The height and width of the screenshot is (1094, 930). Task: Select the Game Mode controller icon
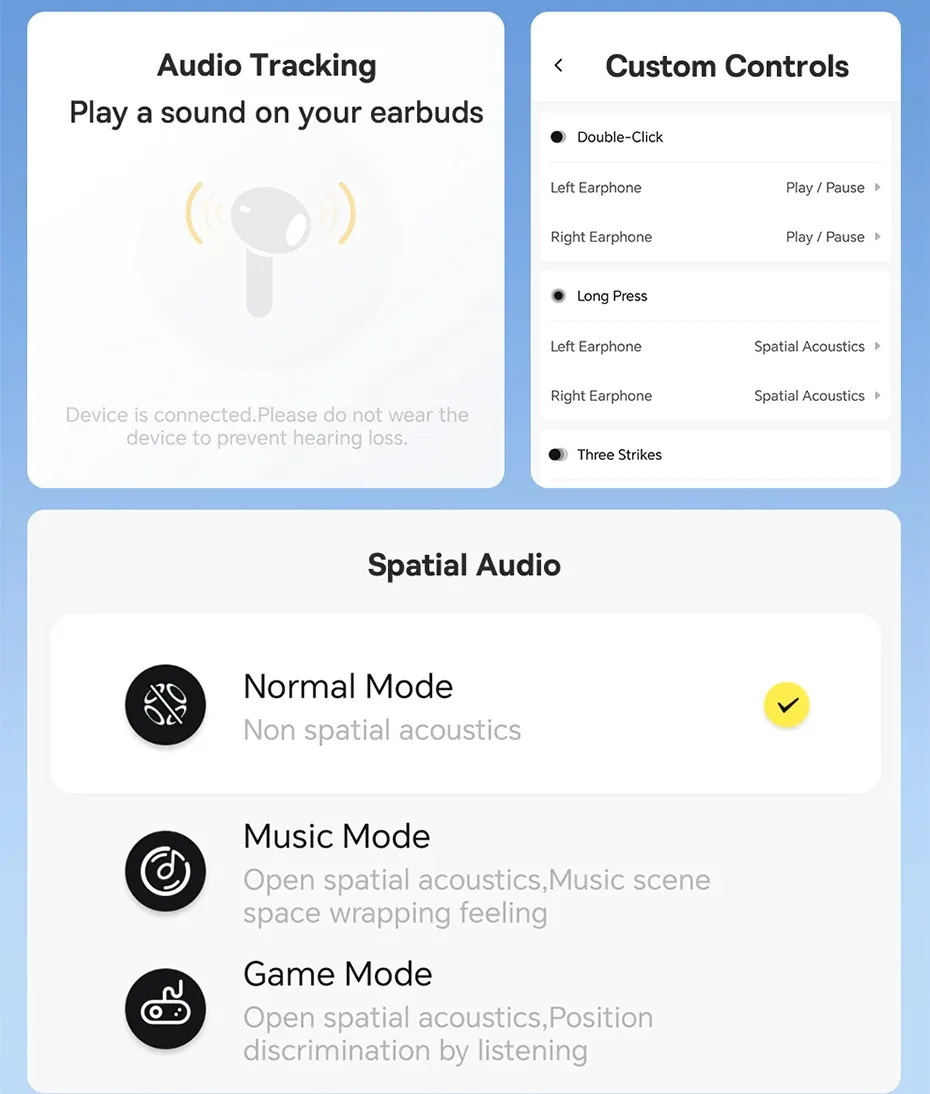tap(165, 1010)
